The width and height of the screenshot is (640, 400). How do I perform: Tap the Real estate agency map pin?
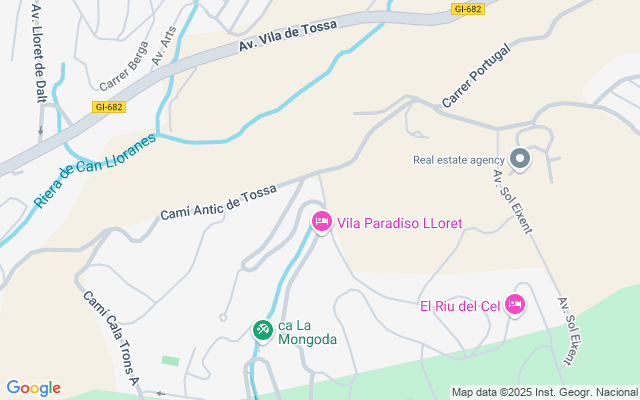pyautogui.click(x=520, y=159)
